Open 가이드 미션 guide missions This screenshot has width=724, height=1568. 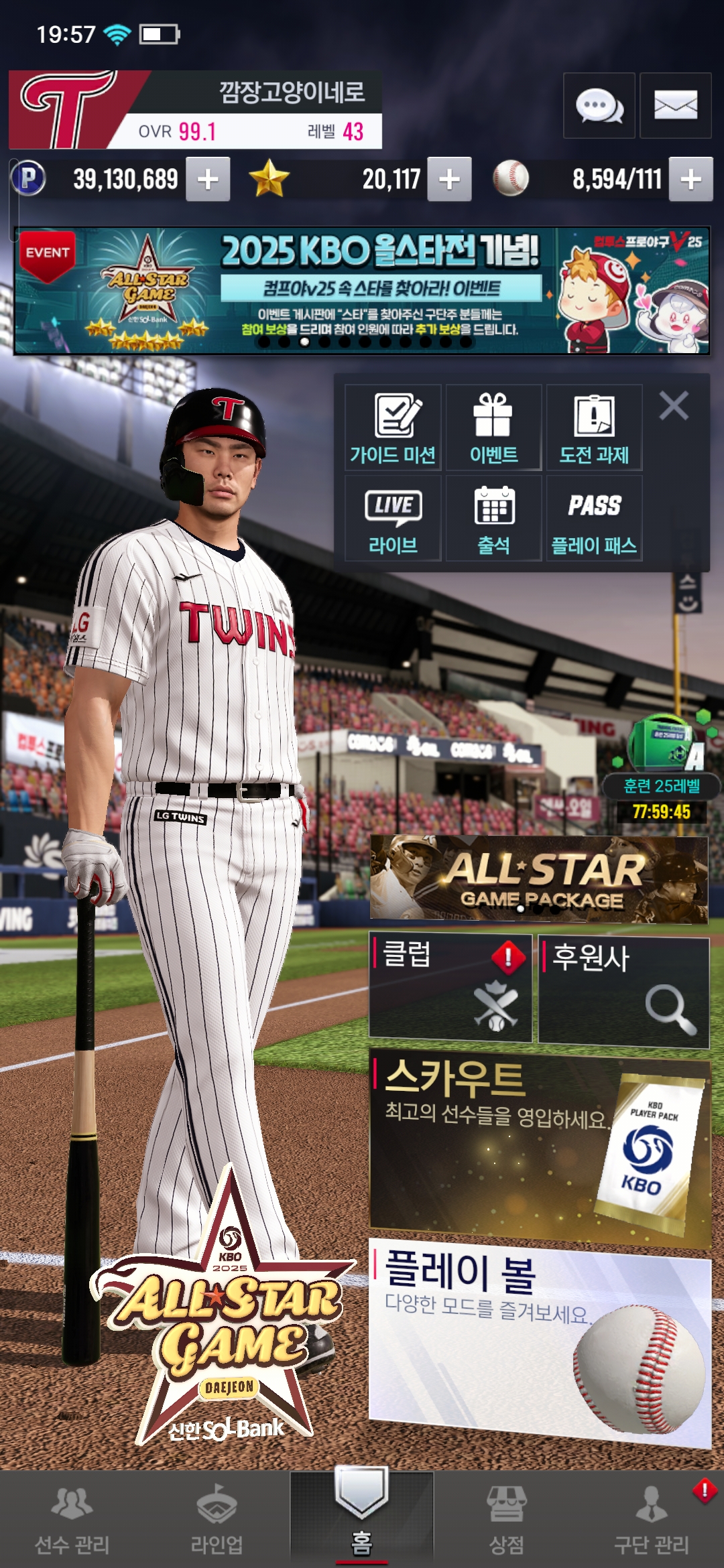click(x=393, y=428)
